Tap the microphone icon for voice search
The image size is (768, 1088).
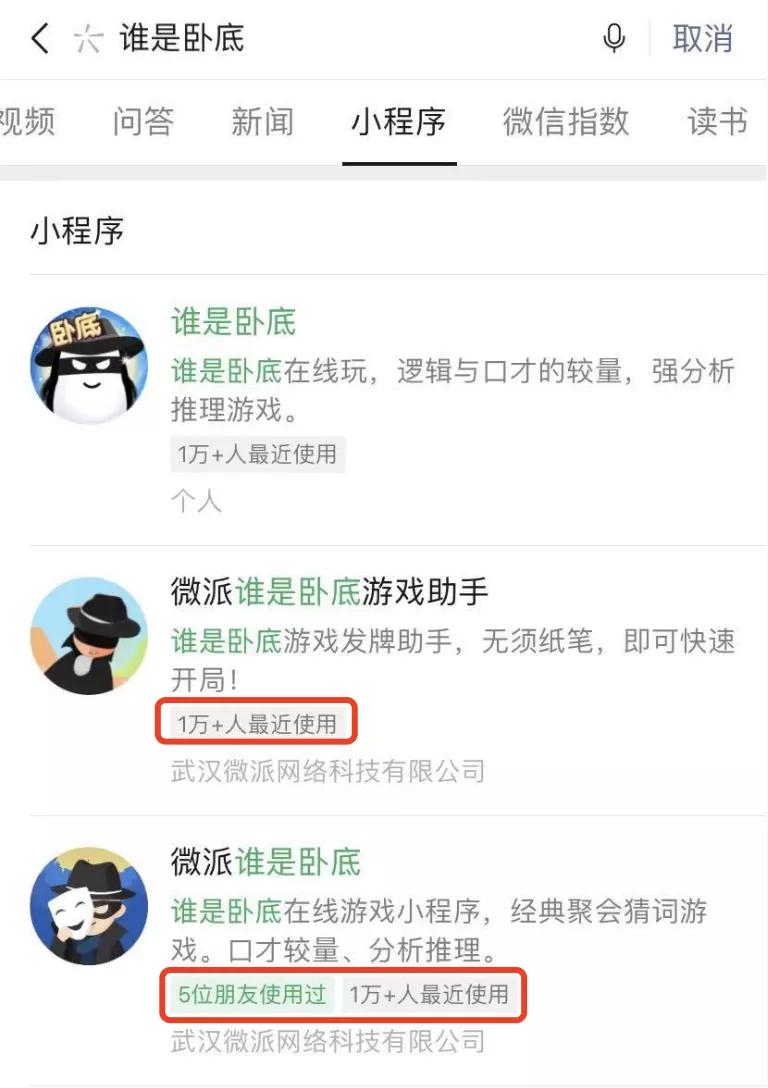(616, 38)
